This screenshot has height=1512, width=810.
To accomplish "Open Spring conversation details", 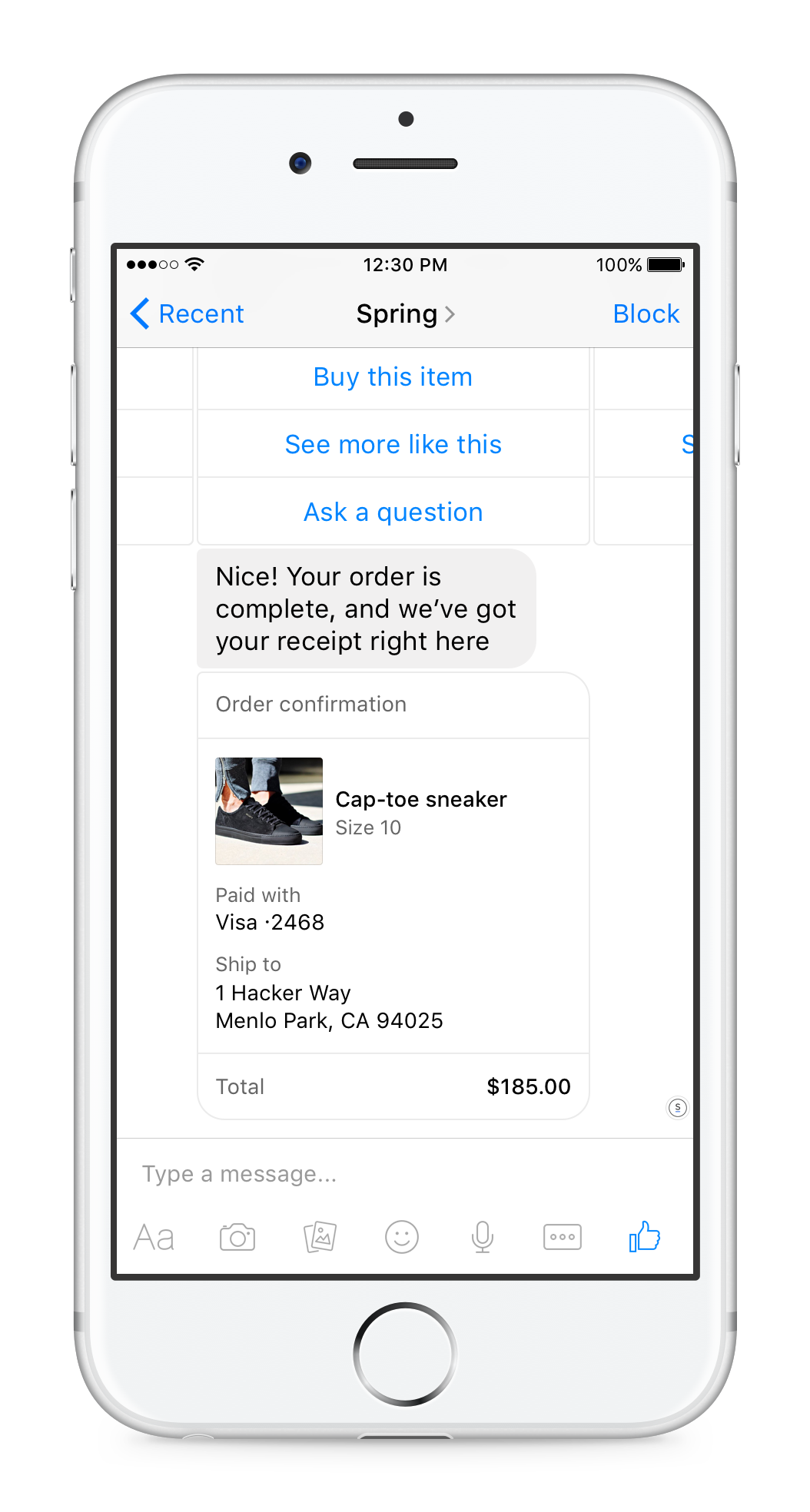I will coord(405,313).
